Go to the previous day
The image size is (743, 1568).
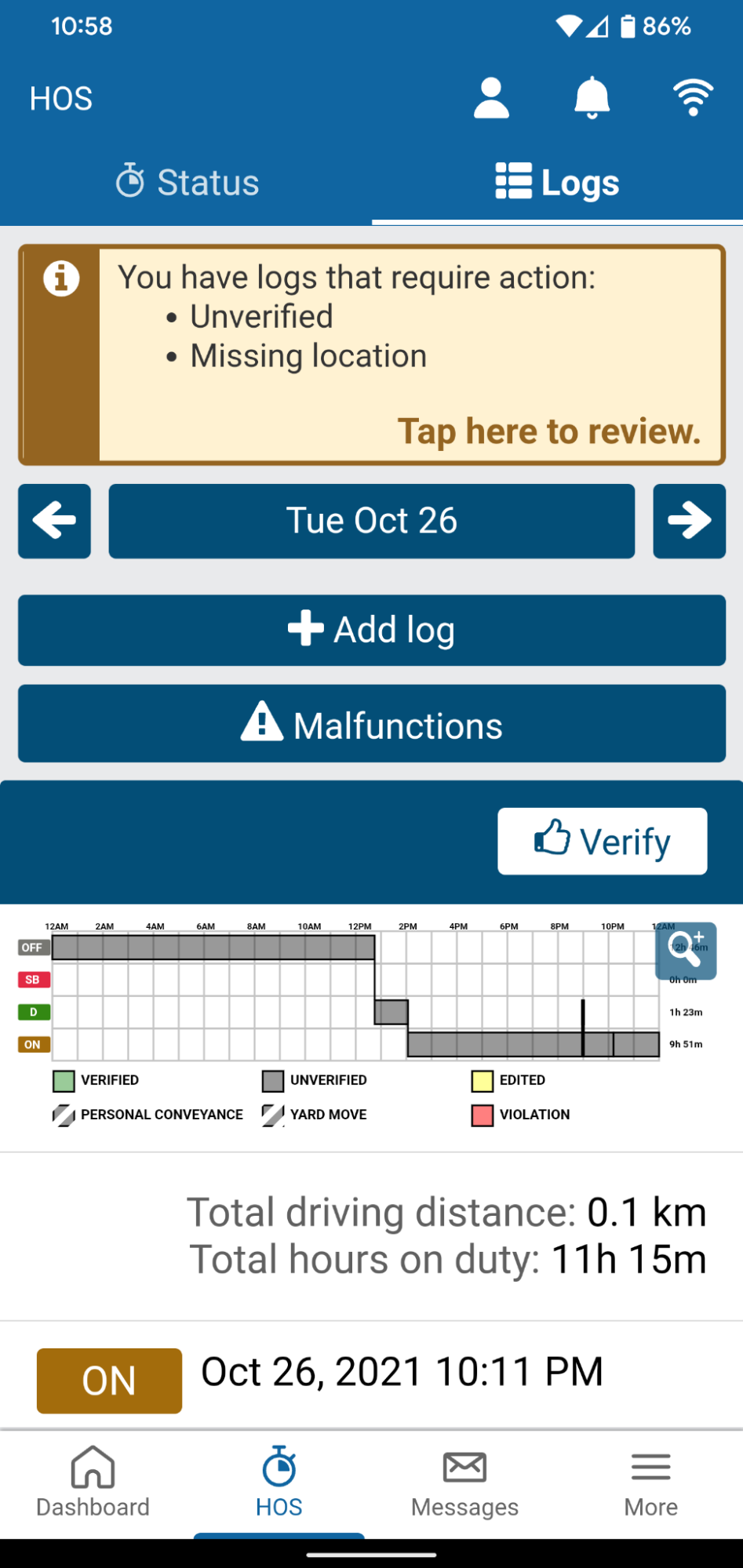54,521
